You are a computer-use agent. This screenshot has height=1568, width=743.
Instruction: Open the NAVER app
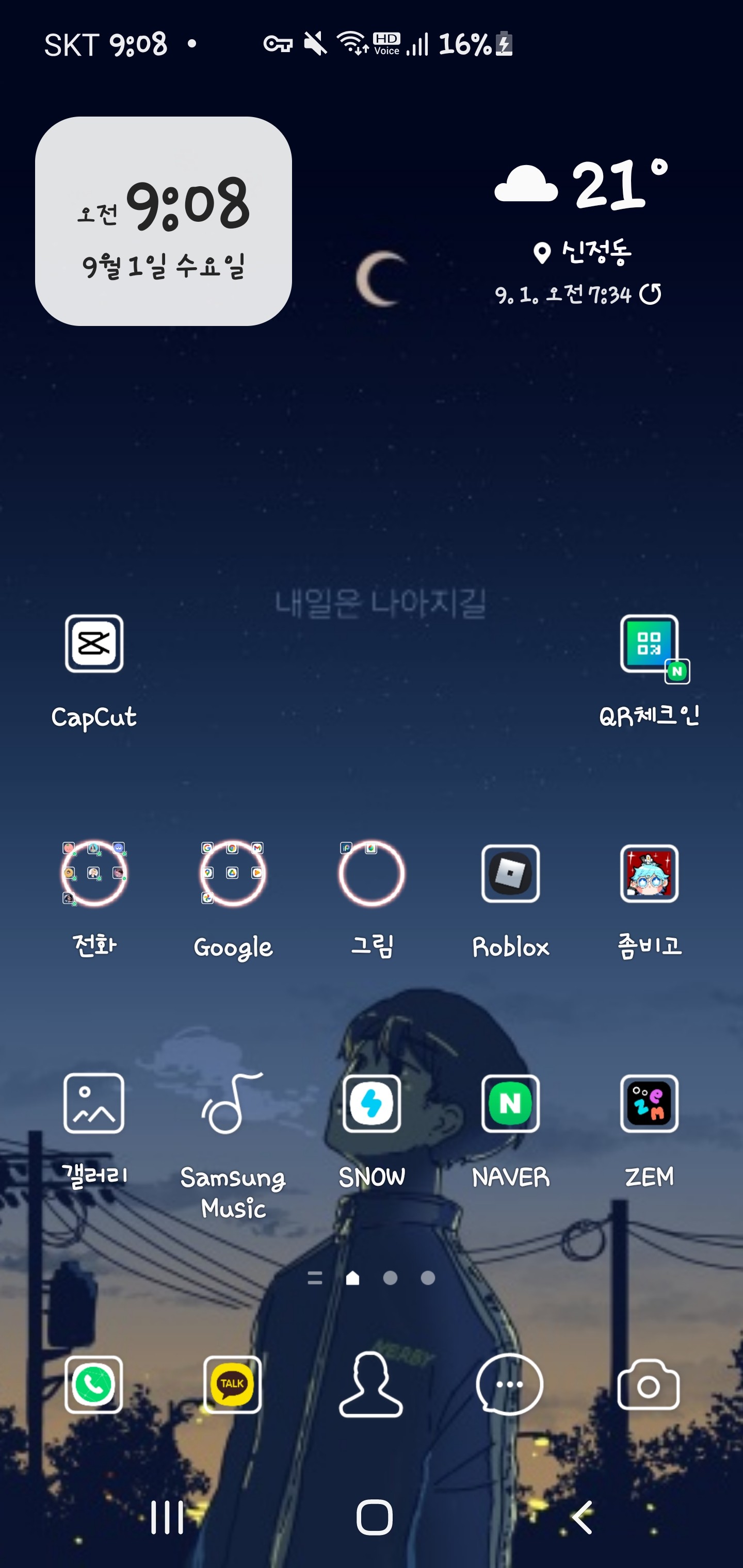(x=510, y=1104)
